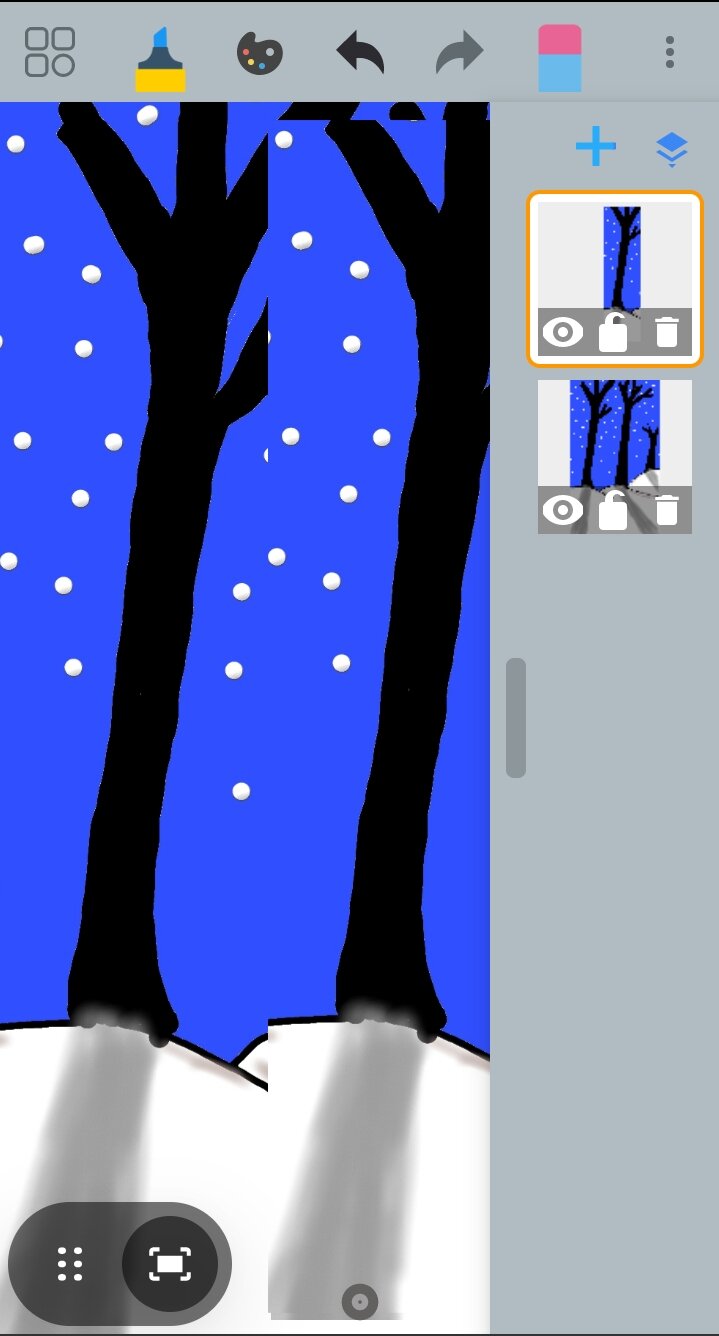The width and height of the screenshot is (719, 1336).
Task: Open the color palette
Action: coord(260,53)
